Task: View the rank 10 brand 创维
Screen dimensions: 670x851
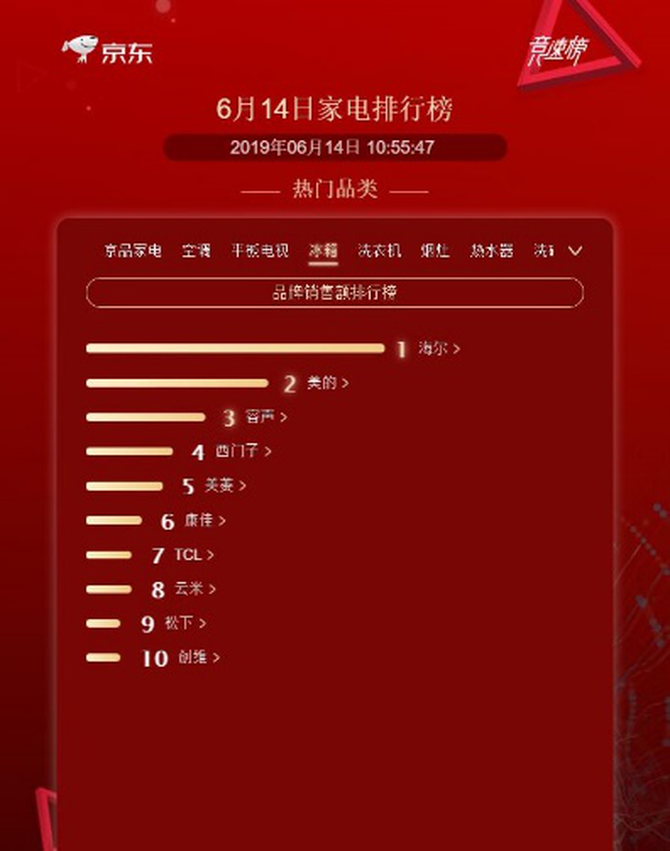Action: (x=199, y=657)
